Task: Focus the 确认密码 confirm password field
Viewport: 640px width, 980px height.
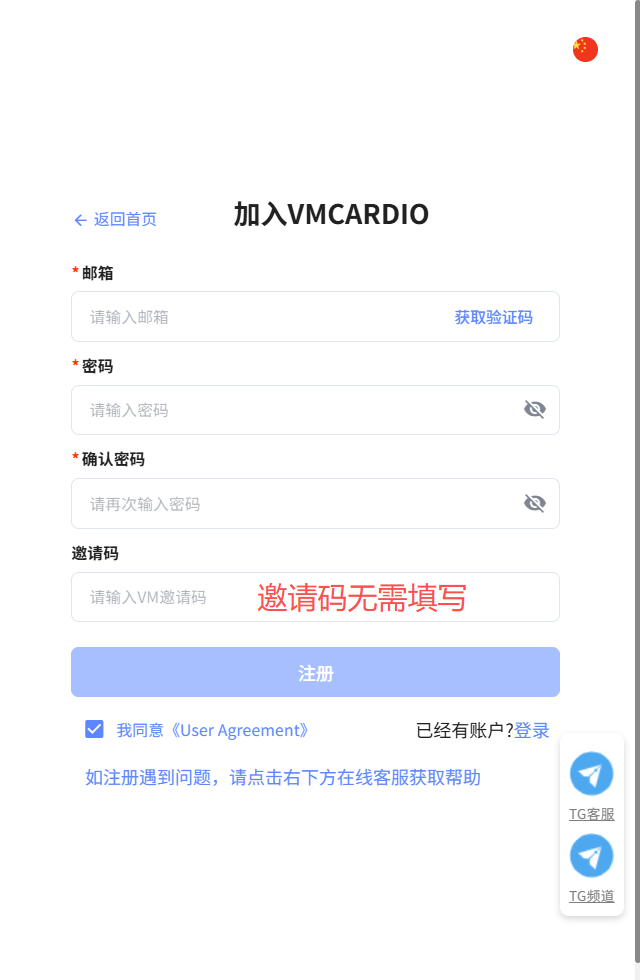Action: tap(290, 504)
